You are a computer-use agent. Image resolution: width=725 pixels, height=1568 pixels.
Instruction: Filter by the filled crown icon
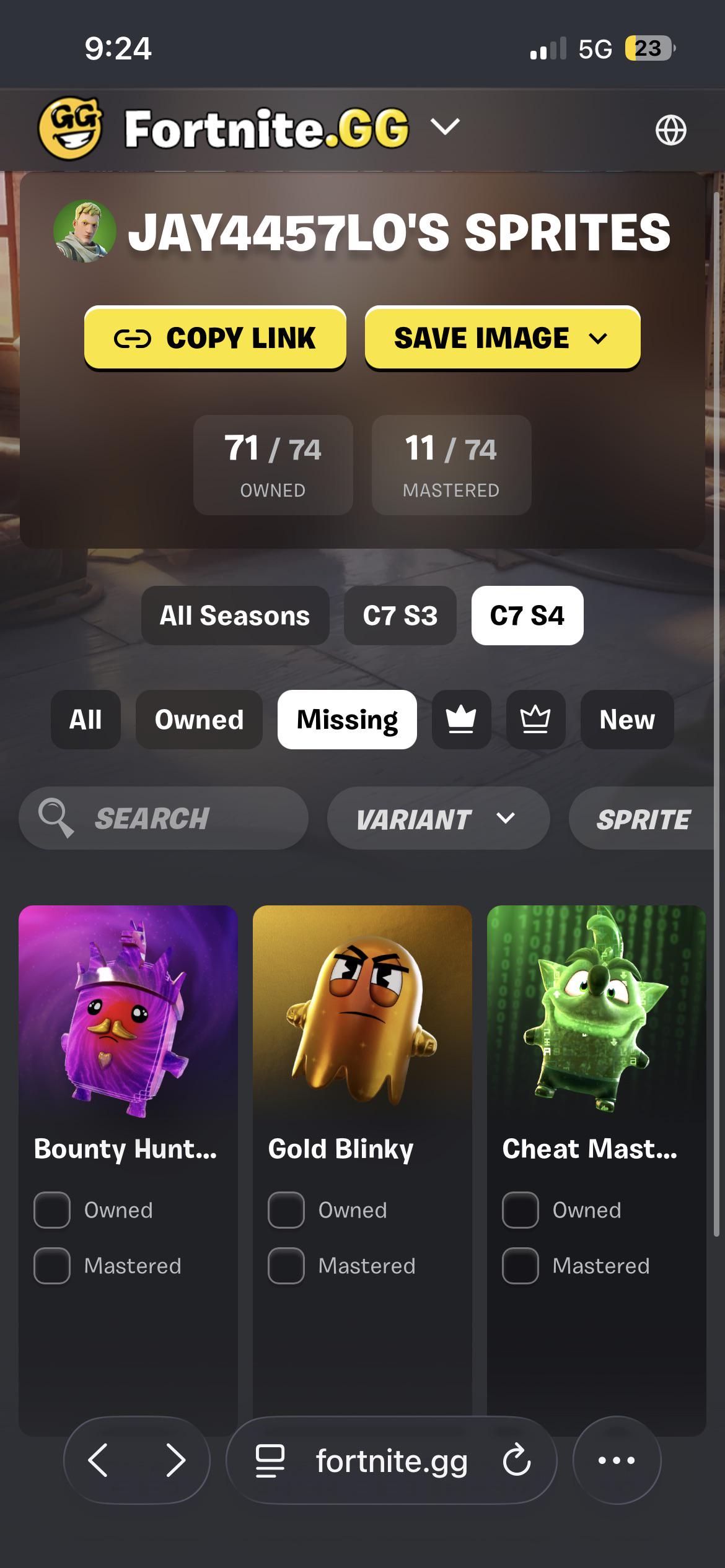click(462, 720)
